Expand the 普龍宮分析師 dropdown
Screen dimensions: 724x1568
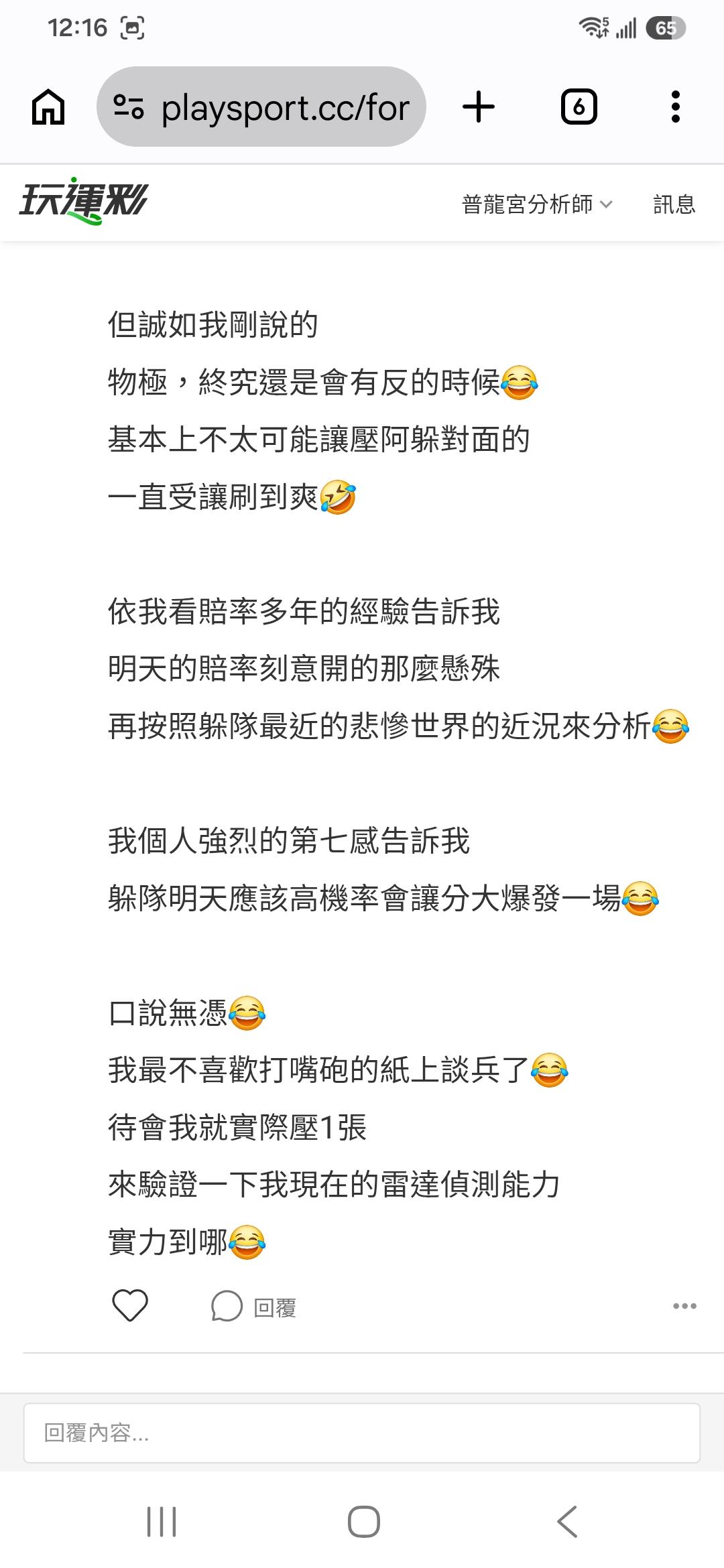click(538, 204)
